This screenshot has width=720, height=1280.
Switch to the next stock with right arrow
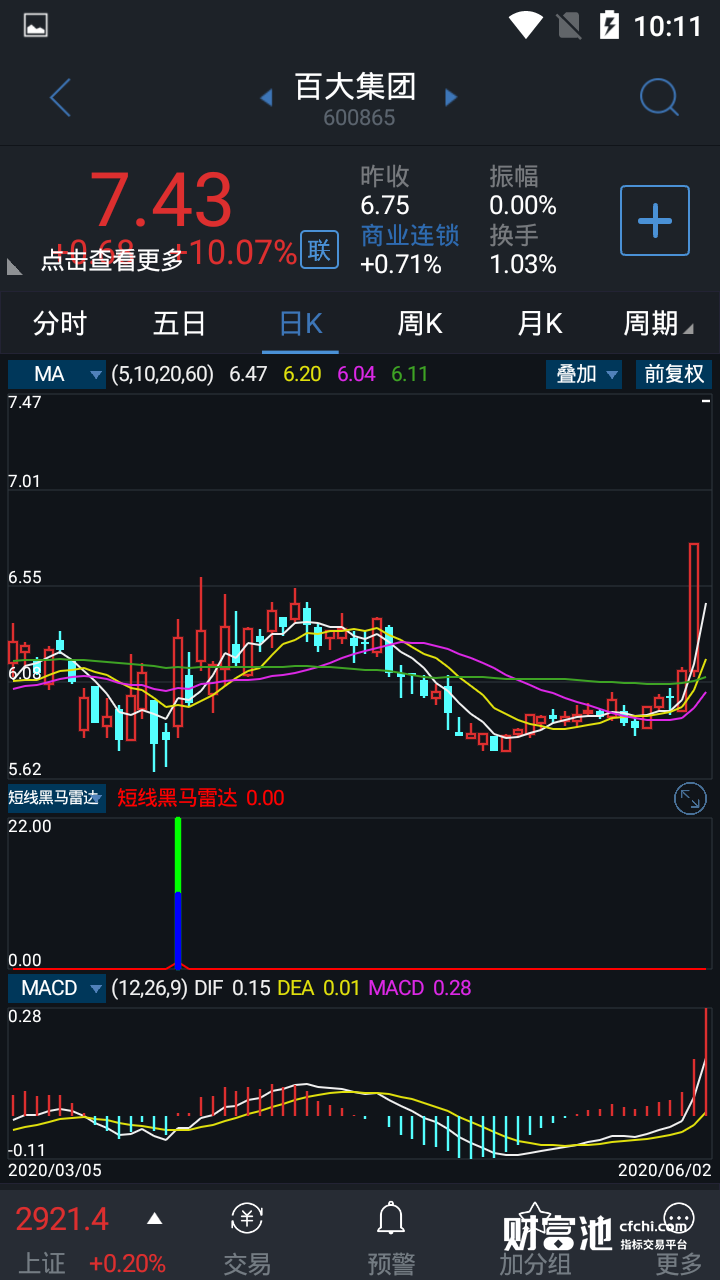451,98
